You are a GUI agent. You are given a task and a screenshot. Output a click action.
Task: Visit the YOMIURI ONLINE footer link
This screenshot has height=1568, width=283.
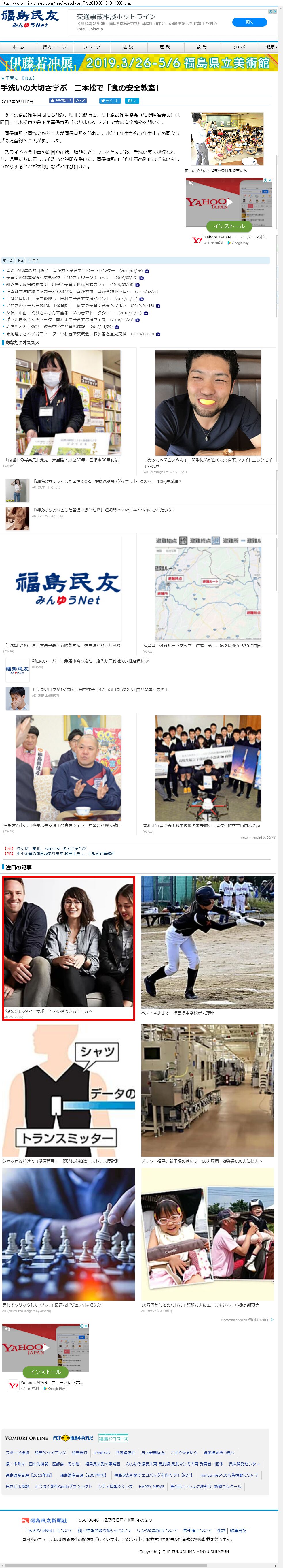click(26, 1438)
